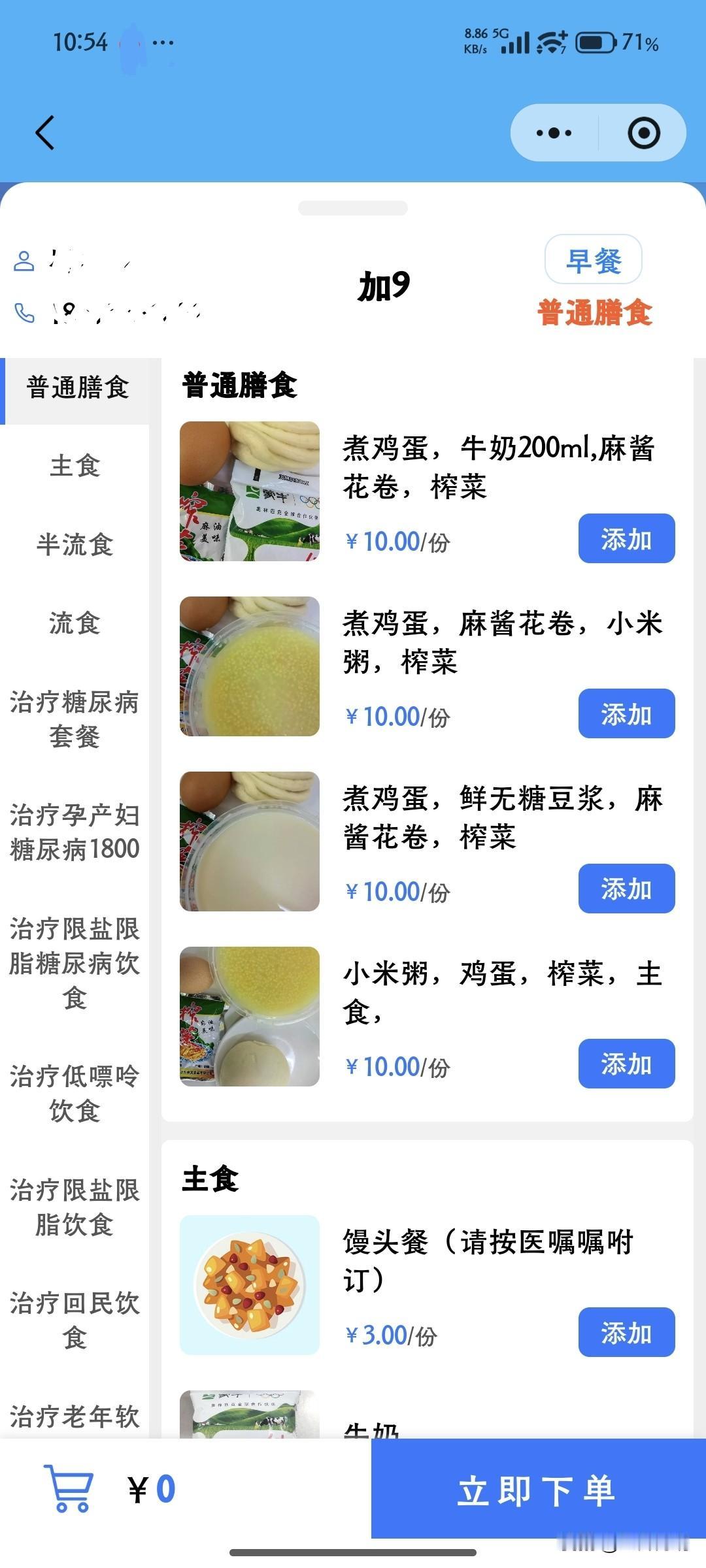
Task: Select the 治疗限盐限脂饮食 category
Action: (x=75, y=1207)
